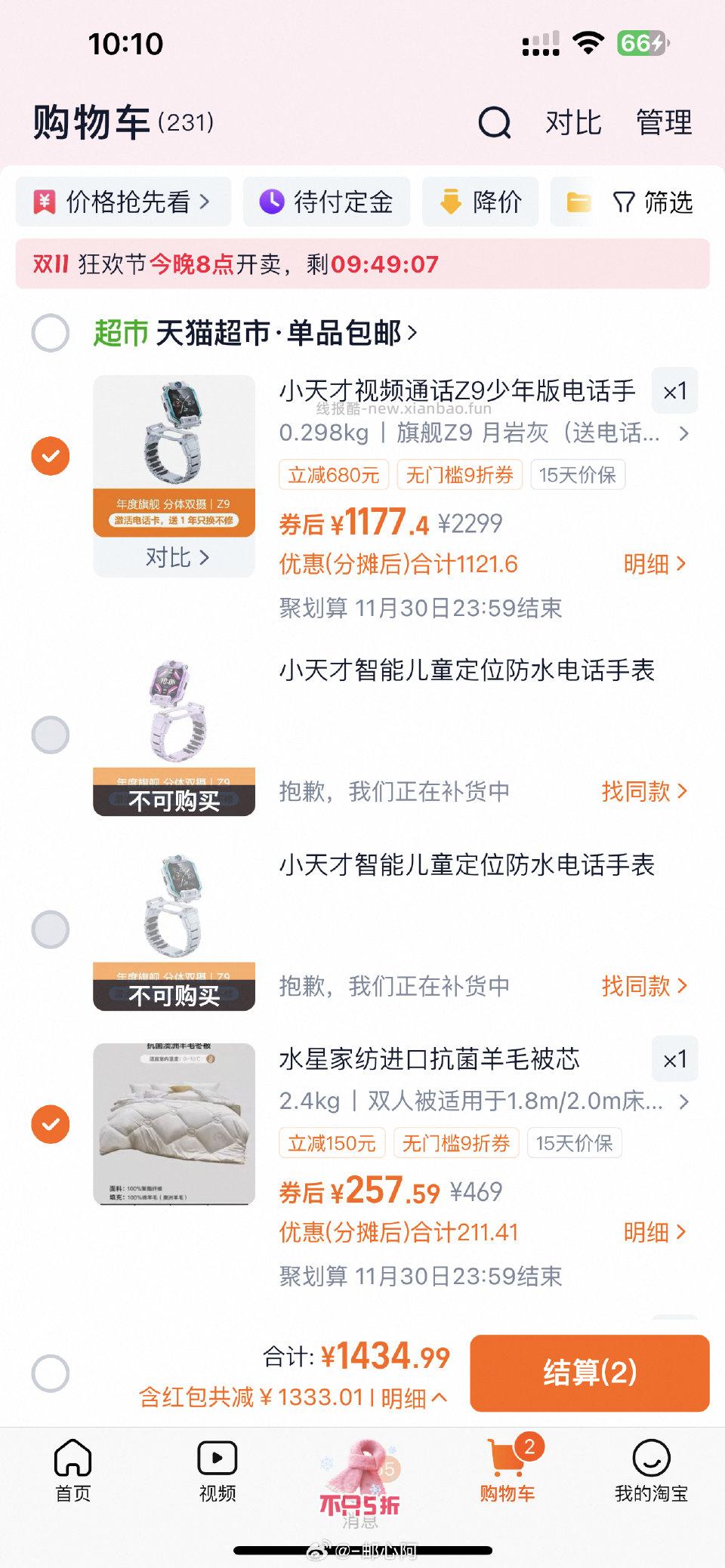Switch to 对比 compare mode

(x=572, y=122)
